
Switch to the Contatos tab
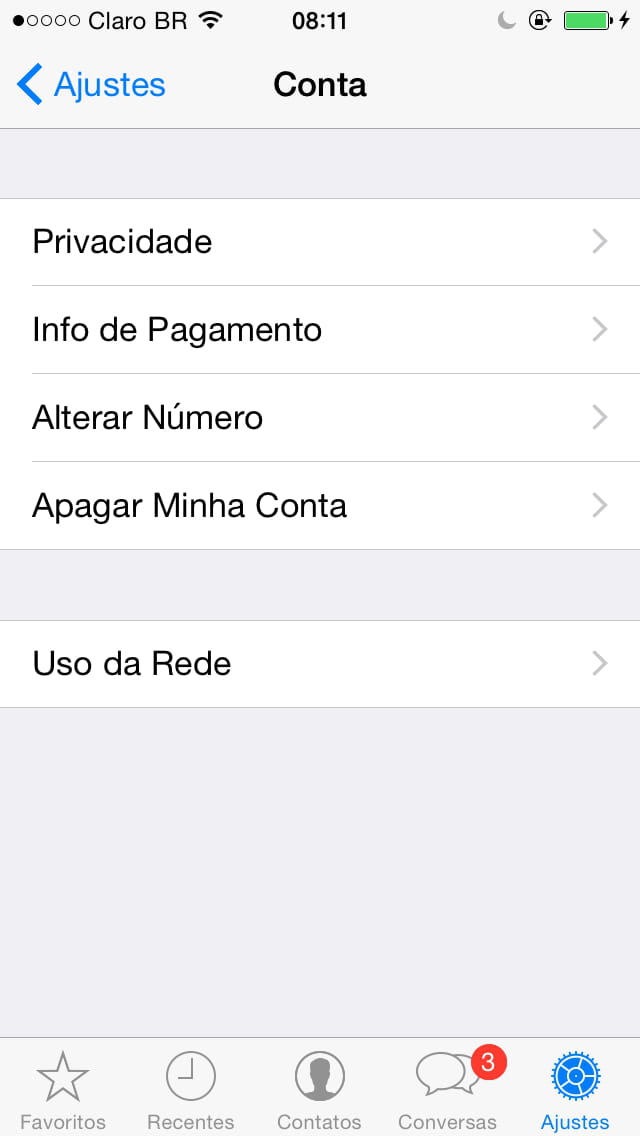point(319,1089)
